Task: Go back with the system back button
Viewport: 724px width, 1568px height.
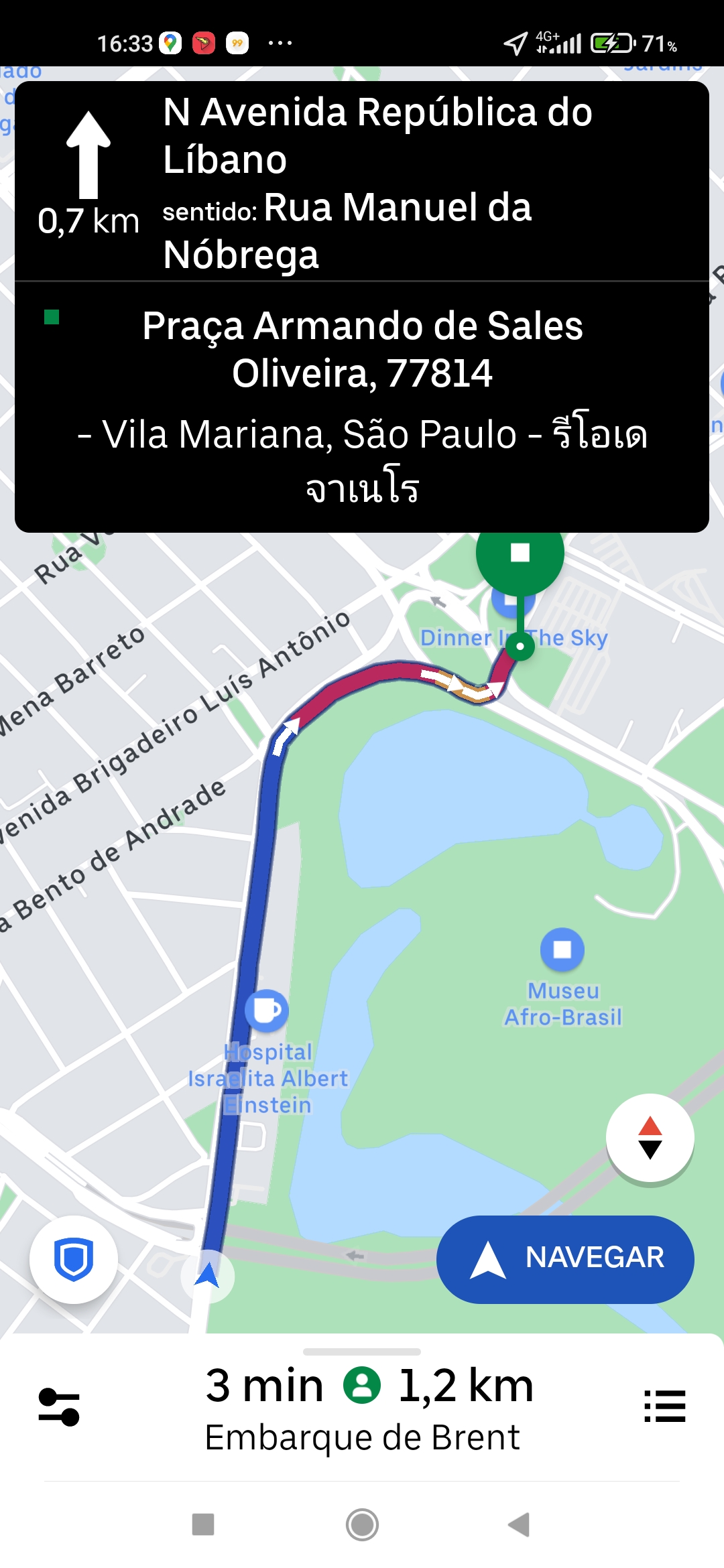Action: pos(519,1524)
